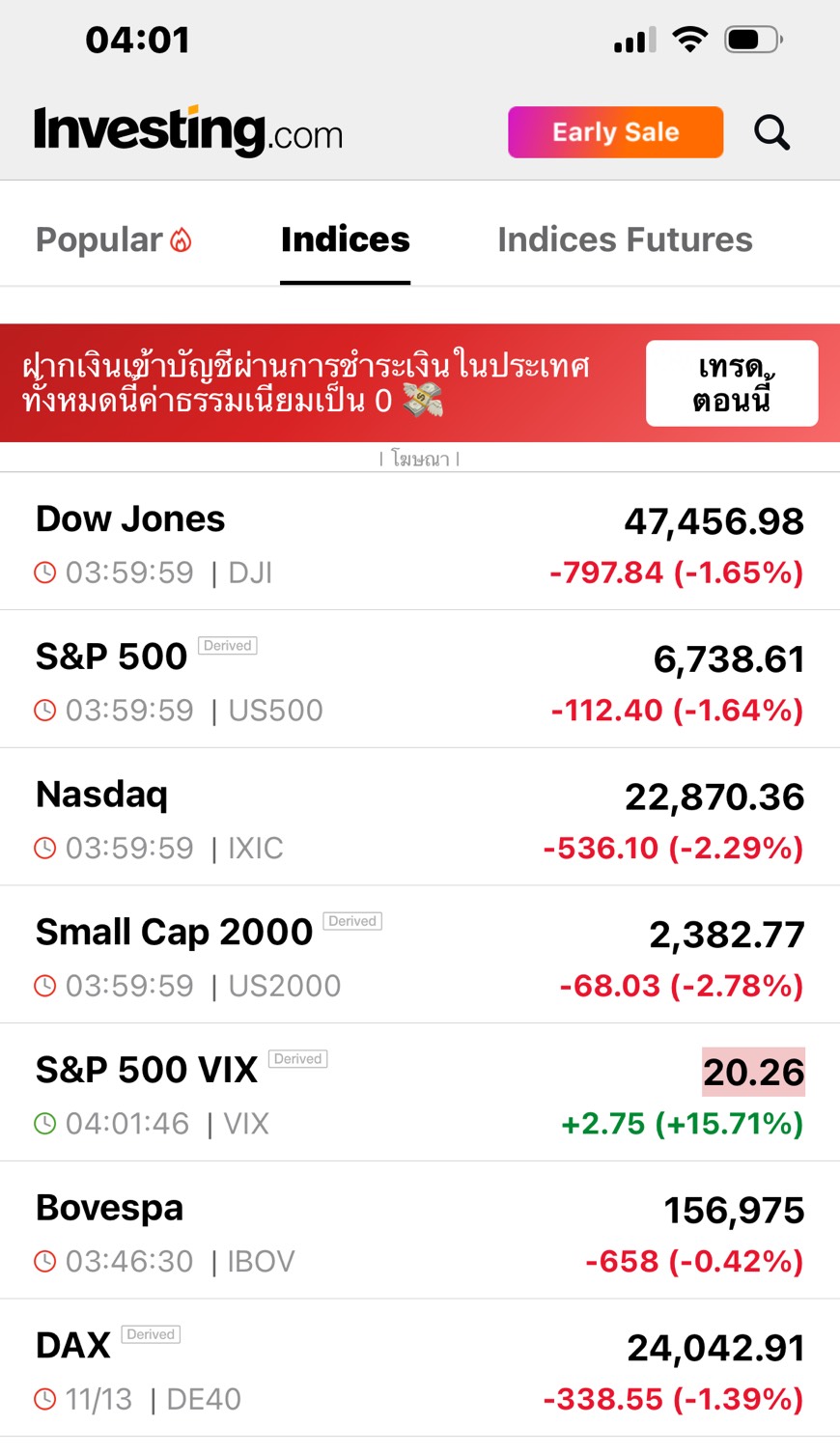Switch to Indices Futures tab
840x1454 pixels.
point(625,239)
